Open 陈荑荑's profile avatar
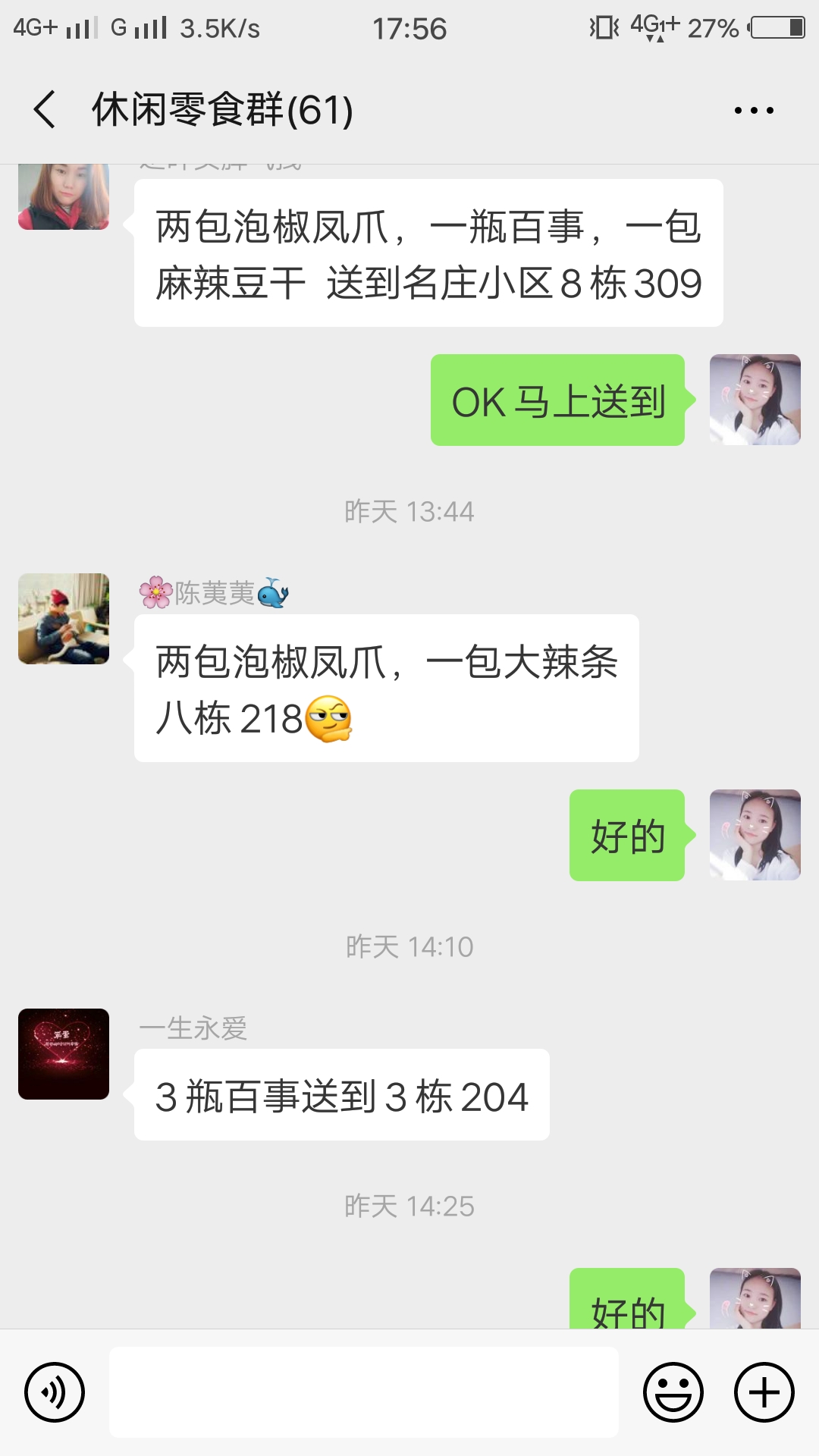The height and width of the screenshot is (1456, 819). (x=64, y=619)
